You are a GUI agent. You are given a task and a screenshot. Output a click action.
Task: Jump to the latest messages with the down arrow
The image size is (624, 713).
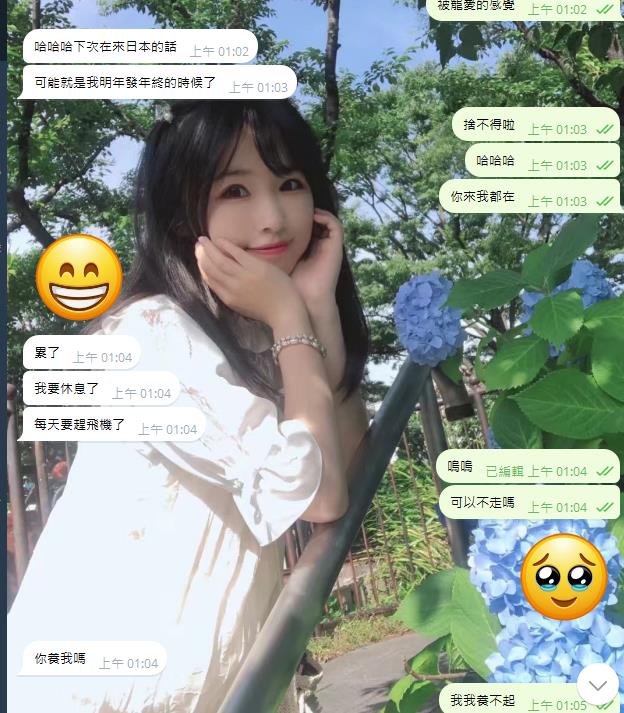598,685
